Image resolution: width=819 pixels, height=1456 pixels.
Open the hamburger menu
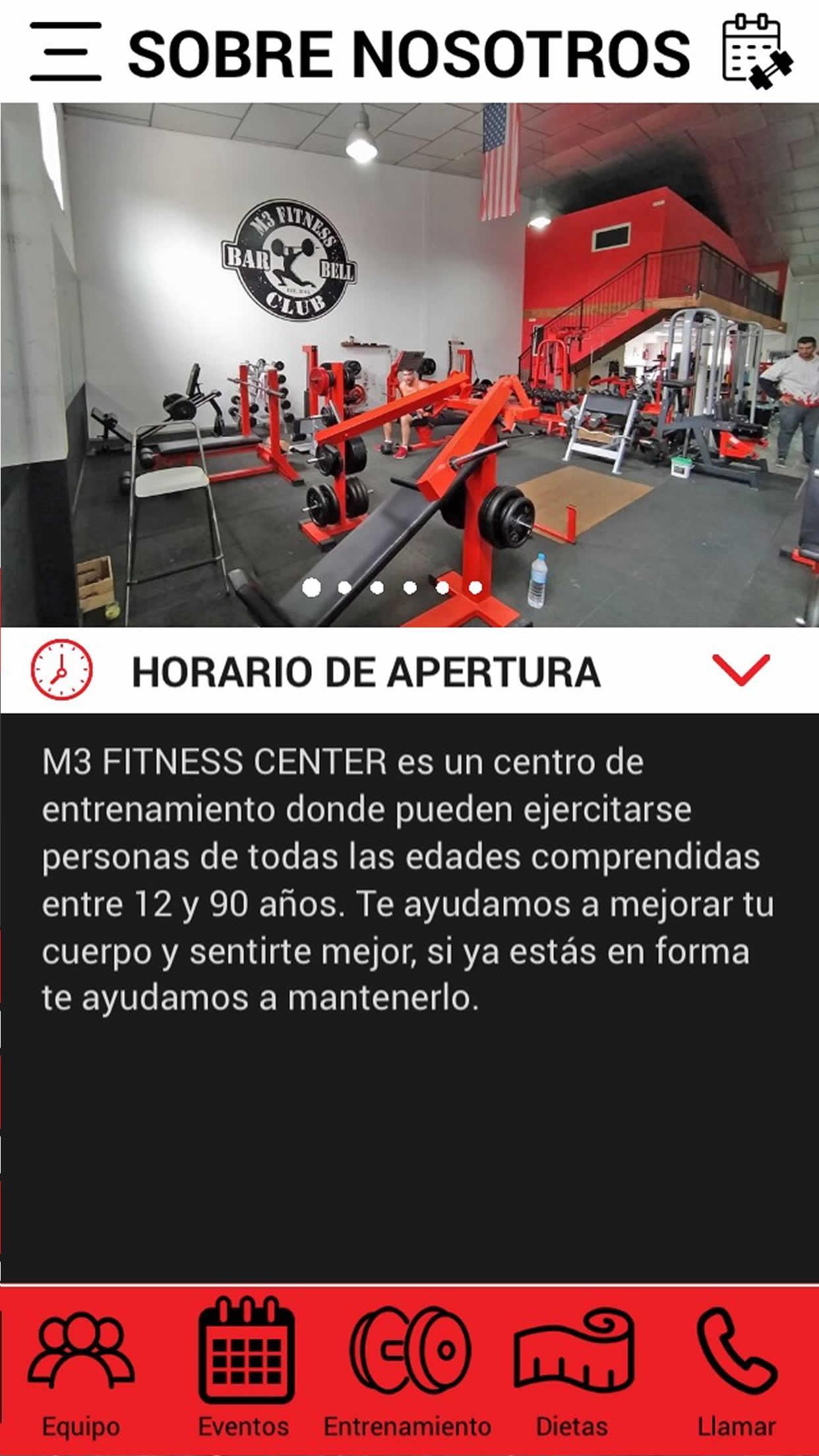coord(65,51)
